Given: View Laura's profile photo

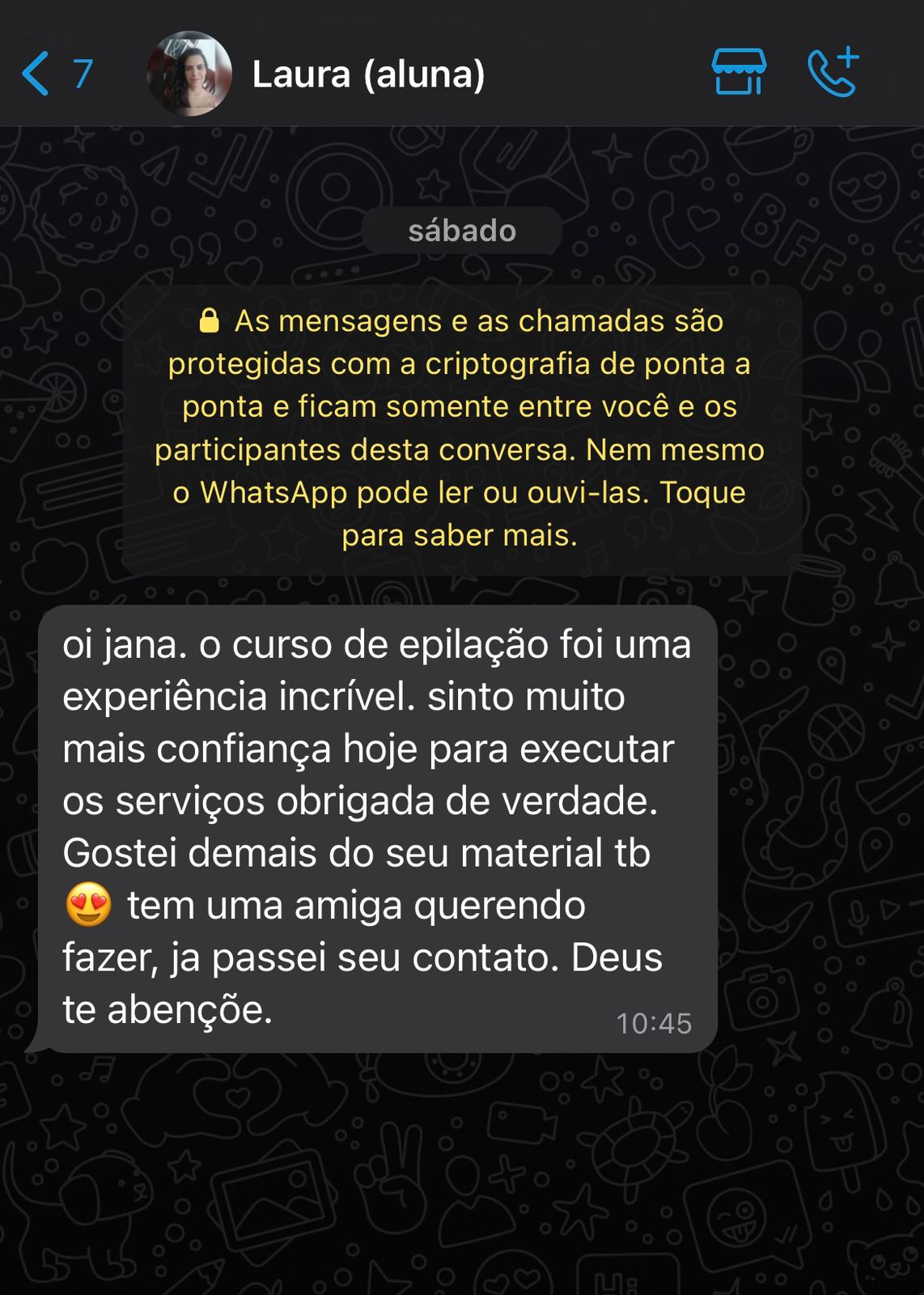Looking at the screenshot, I should 189,74.
